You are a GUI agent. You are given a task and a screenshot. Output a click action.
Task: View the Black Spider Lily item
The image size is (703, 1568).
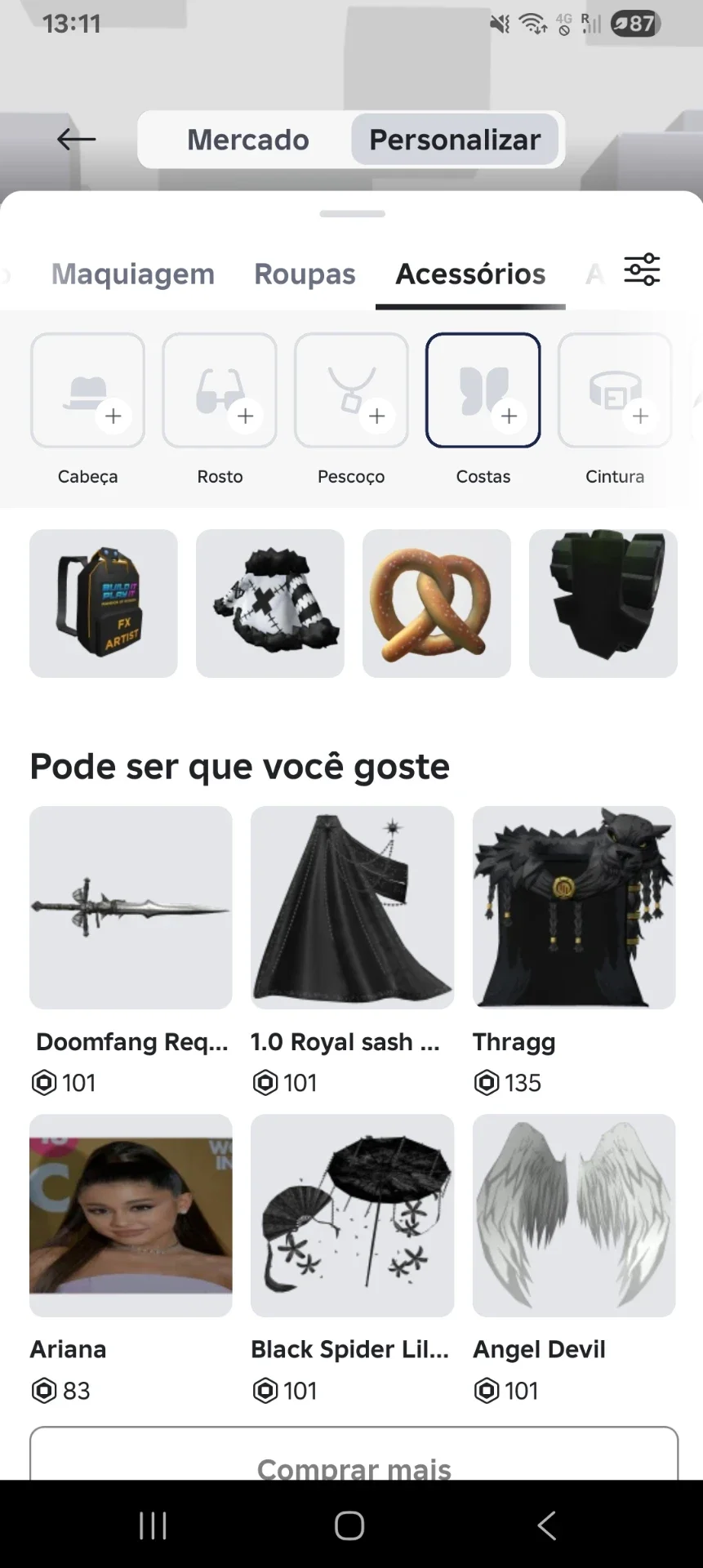(352, 1215)
